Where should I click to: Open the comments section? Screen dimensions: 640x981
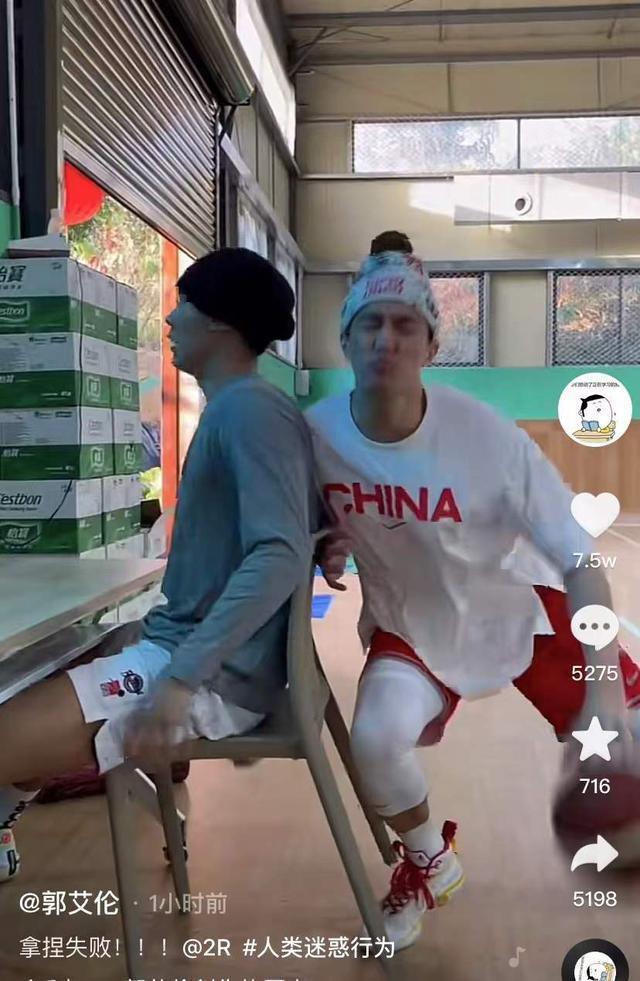[594, 628]
